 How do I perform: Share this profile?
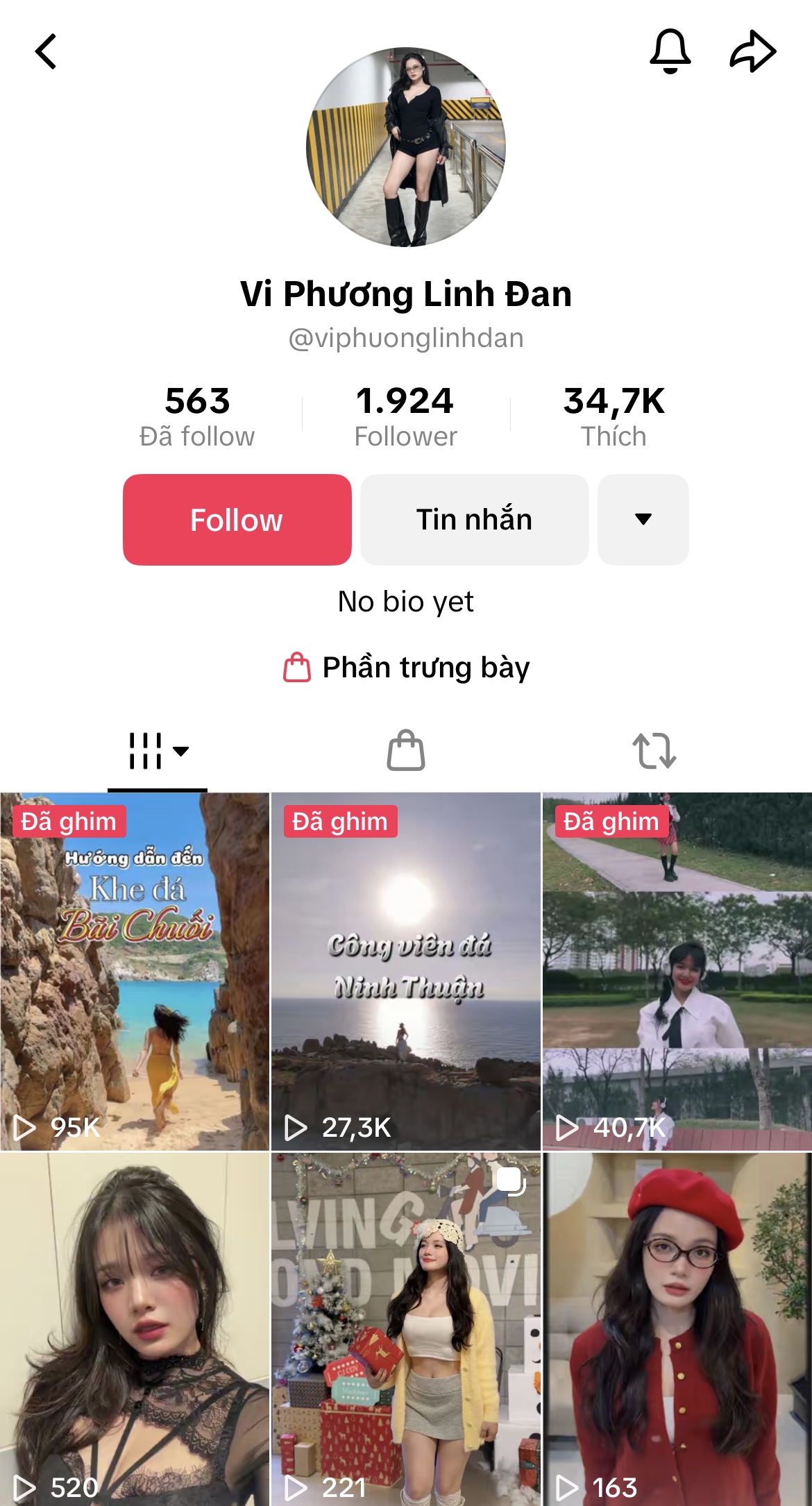coord(752,51)
